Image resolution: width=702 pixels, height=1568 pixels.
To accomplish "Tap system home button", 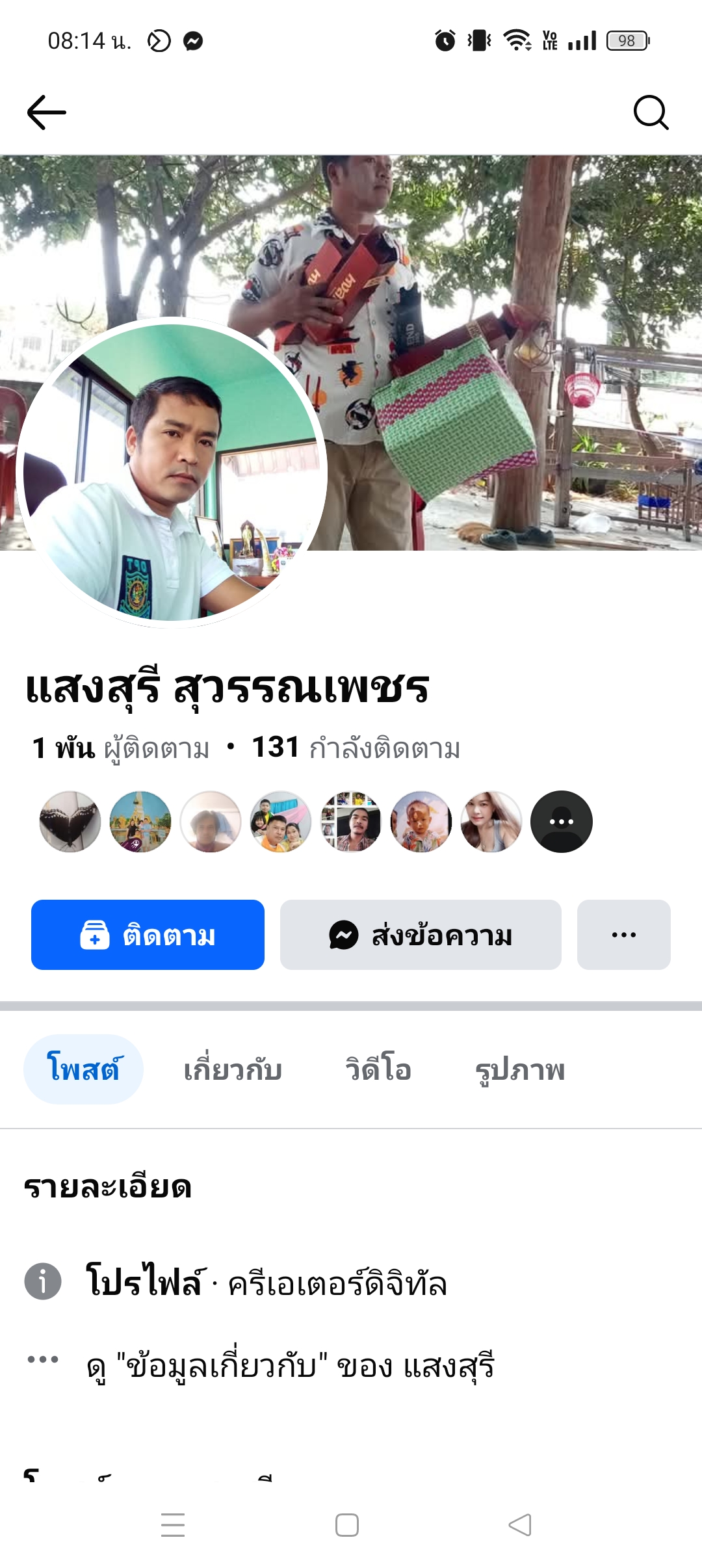I will pyautogui.click(x=347, y=1525).
